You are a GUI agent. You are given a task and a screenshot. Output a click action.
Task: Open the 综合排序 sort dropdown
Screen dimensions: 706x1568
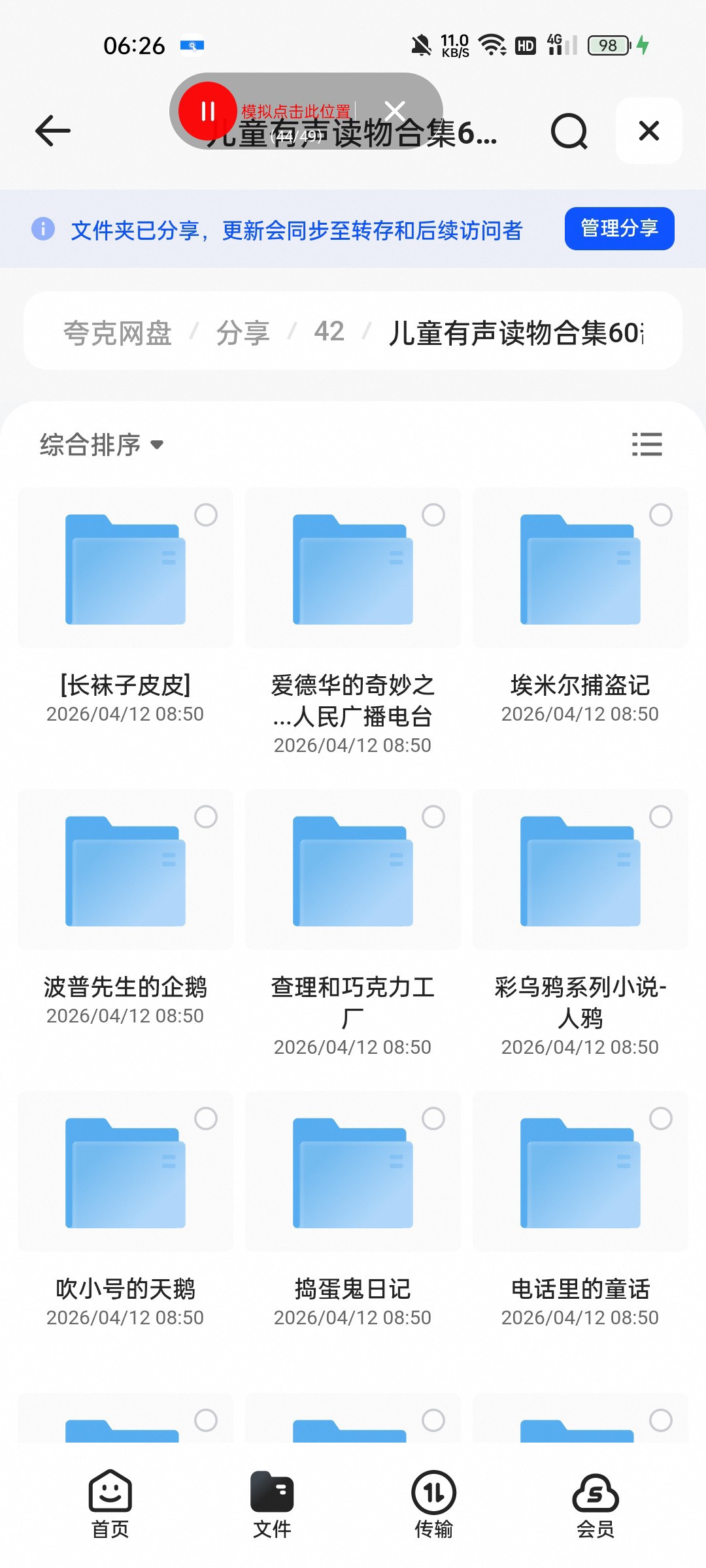coord(101,445)
